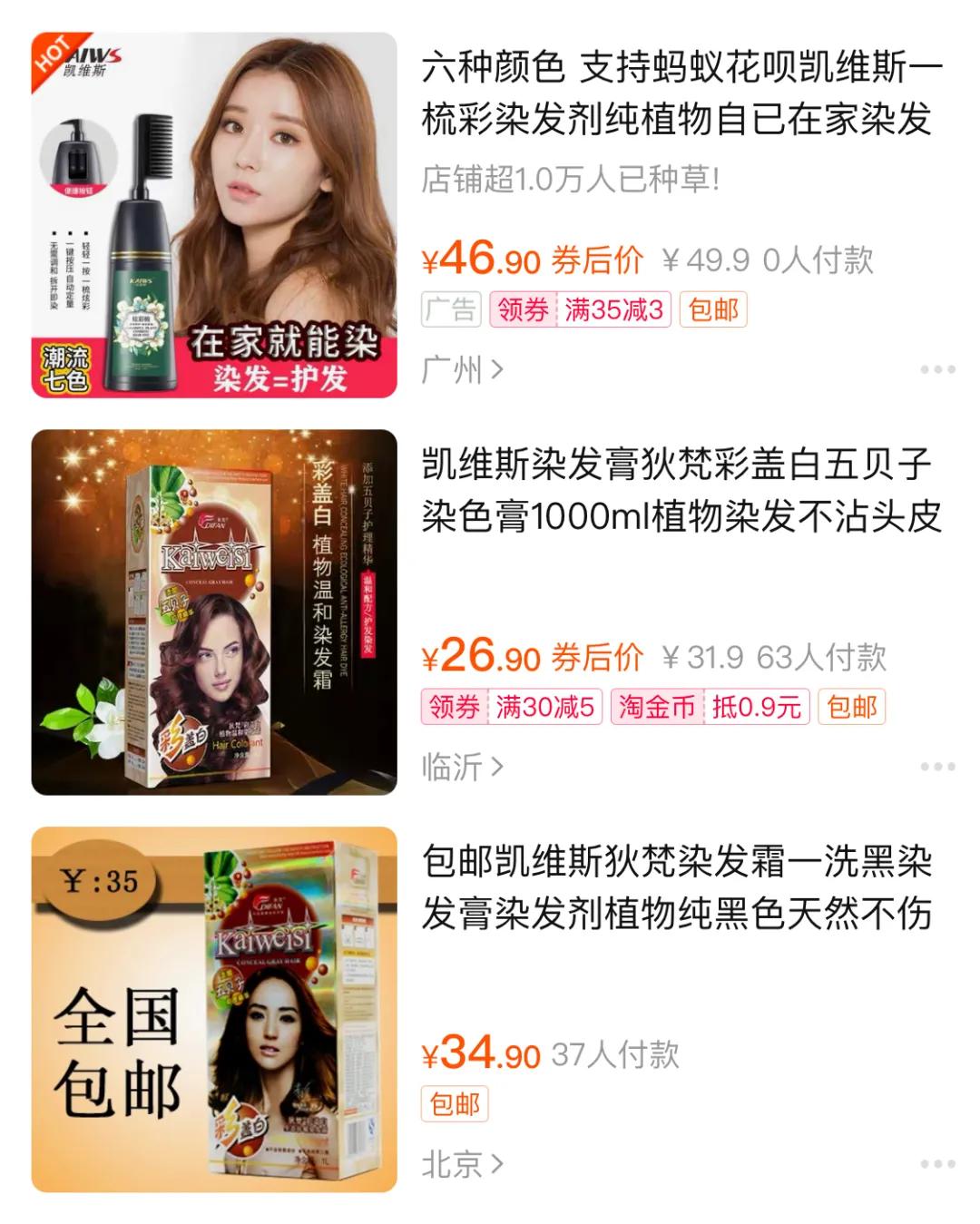This screenshot has width=980, height=1224.
Task: Claim the 满30减5 coupon
Action: pos(511,707)
